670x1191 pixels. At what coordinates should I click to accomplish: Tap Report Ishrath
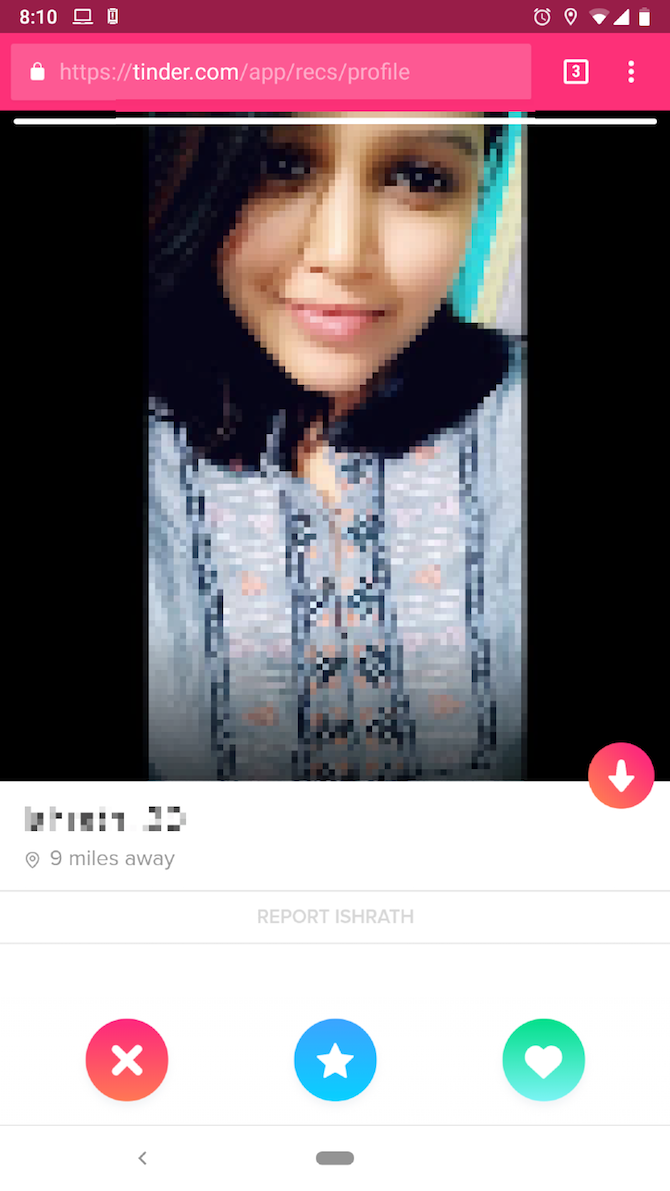tap(335, 917)
